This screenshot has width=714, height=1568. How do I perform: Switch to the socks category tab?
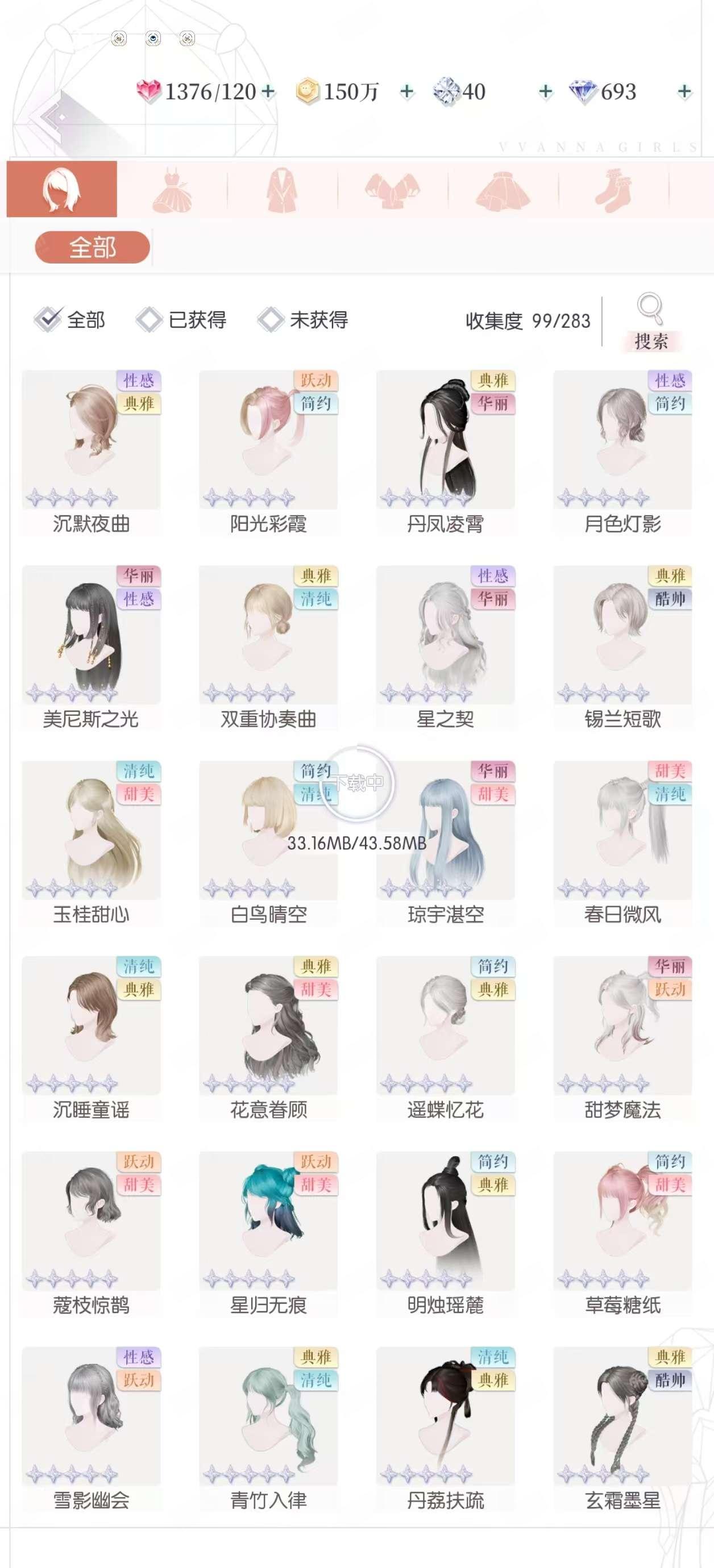tap(613, 189)
